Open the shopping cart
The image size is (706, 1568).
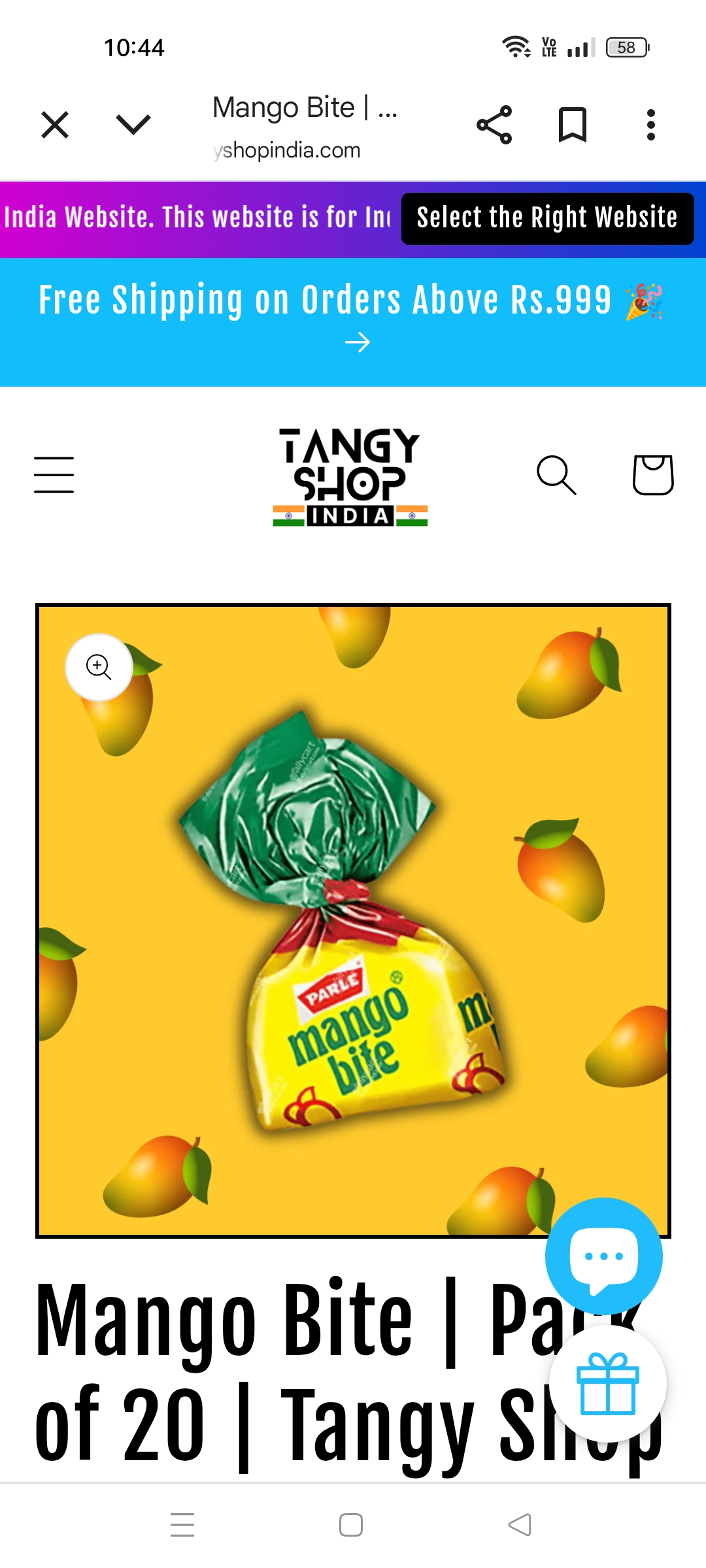coord(653,475)
